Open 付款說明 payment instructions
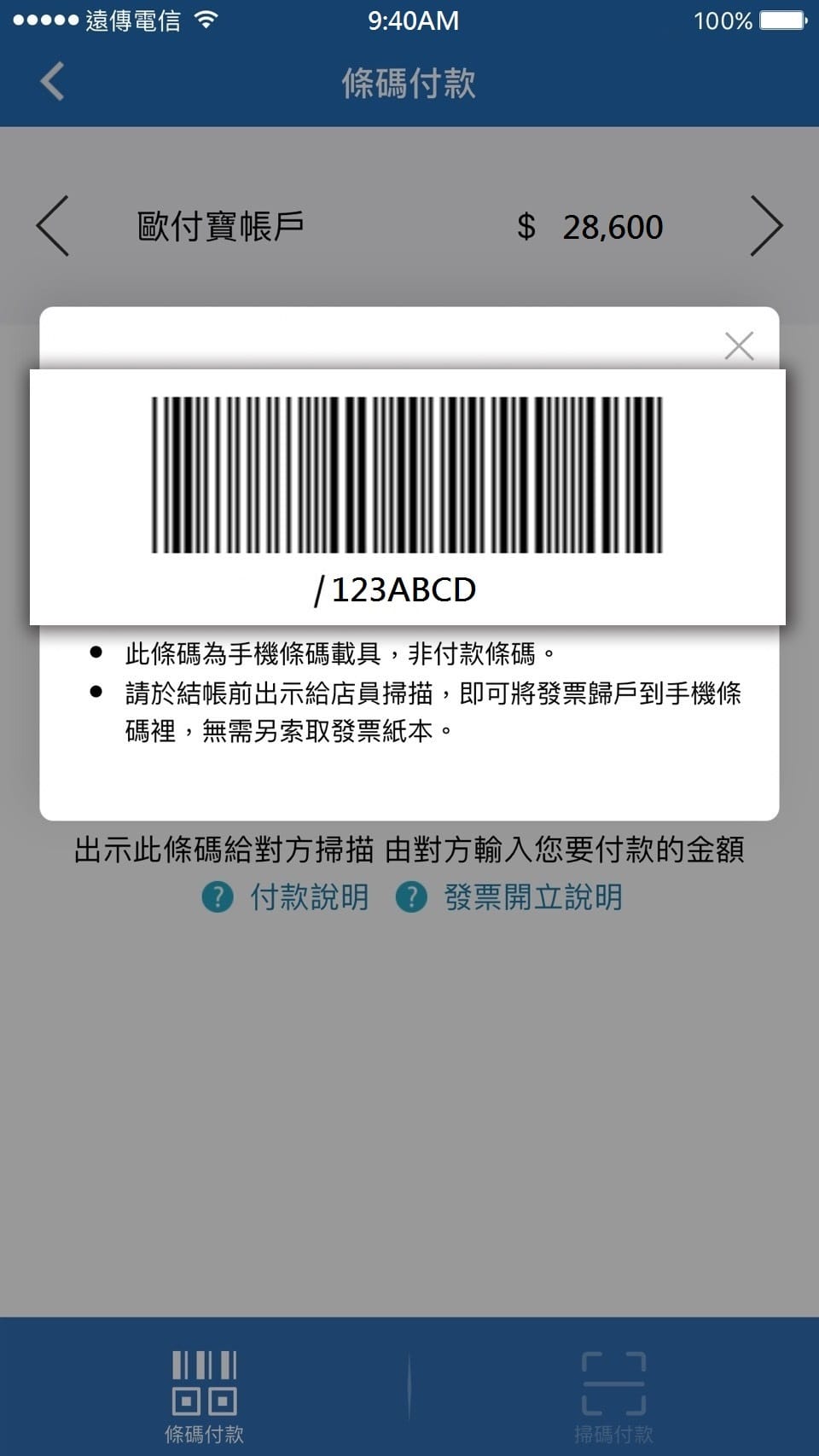This screenshot has width=819, height=1456. click(x=286, y=897)
